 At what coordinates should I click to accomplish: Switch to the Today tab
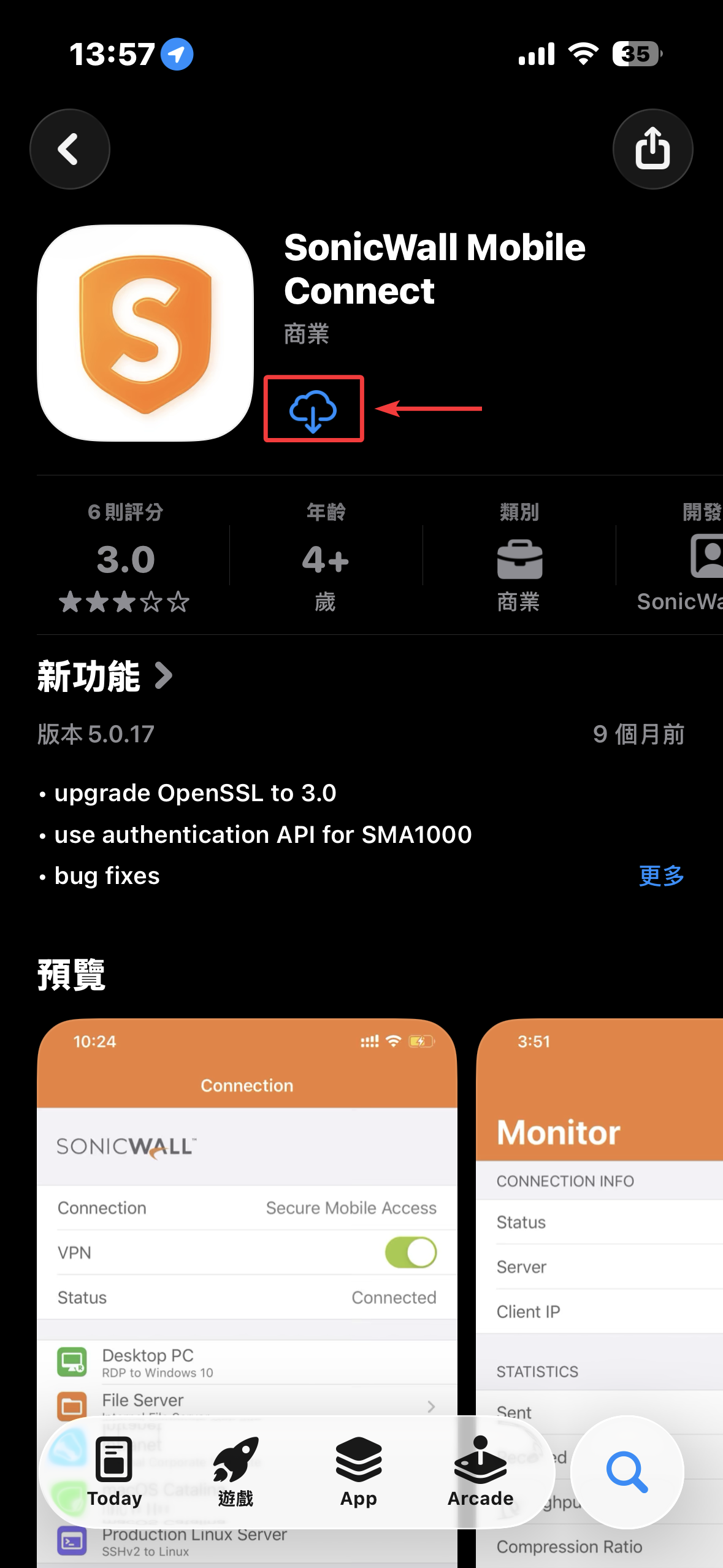(115, 1471)
